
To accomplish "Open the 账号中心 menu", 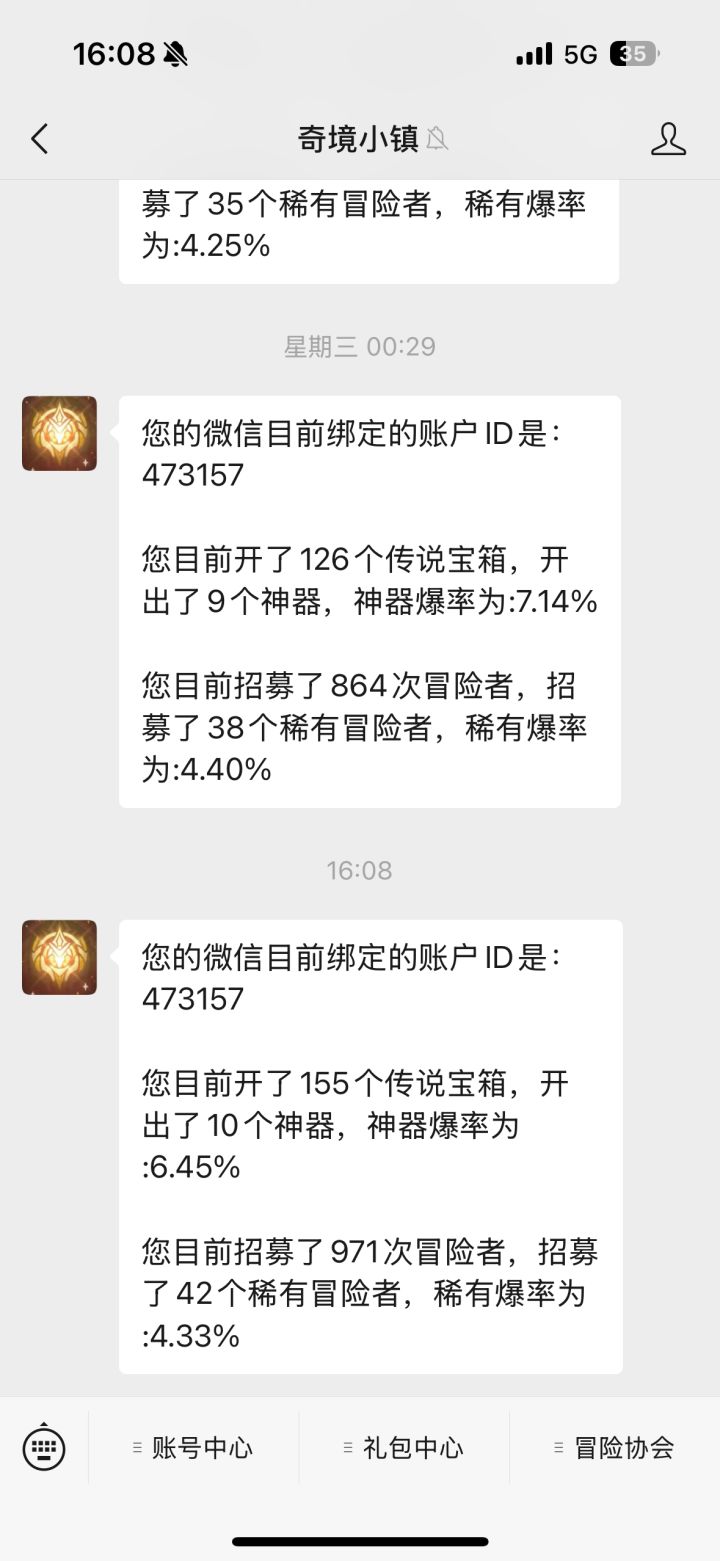I will tap(193, 1447).
